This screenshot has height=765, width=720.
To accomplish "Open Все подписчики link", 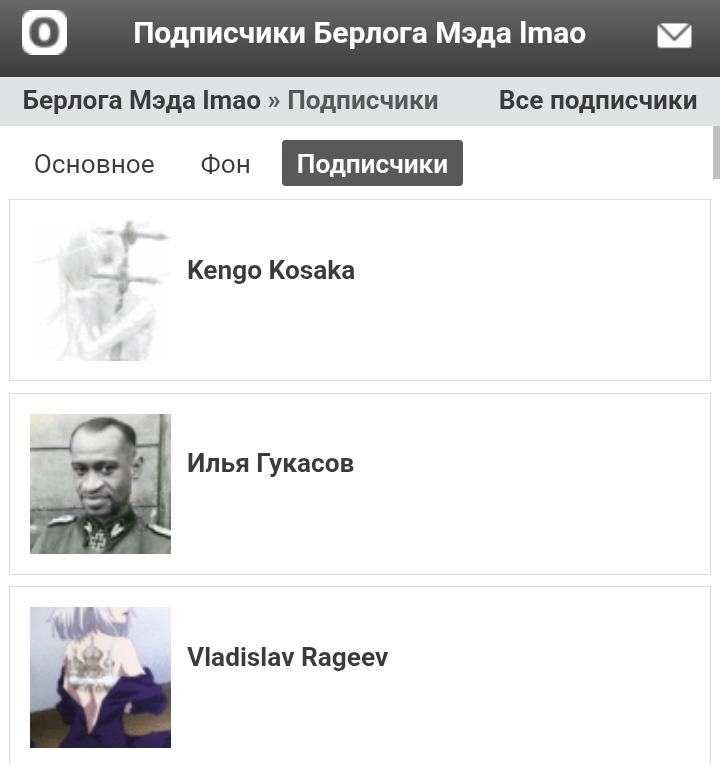I will [x=597, y=101].
